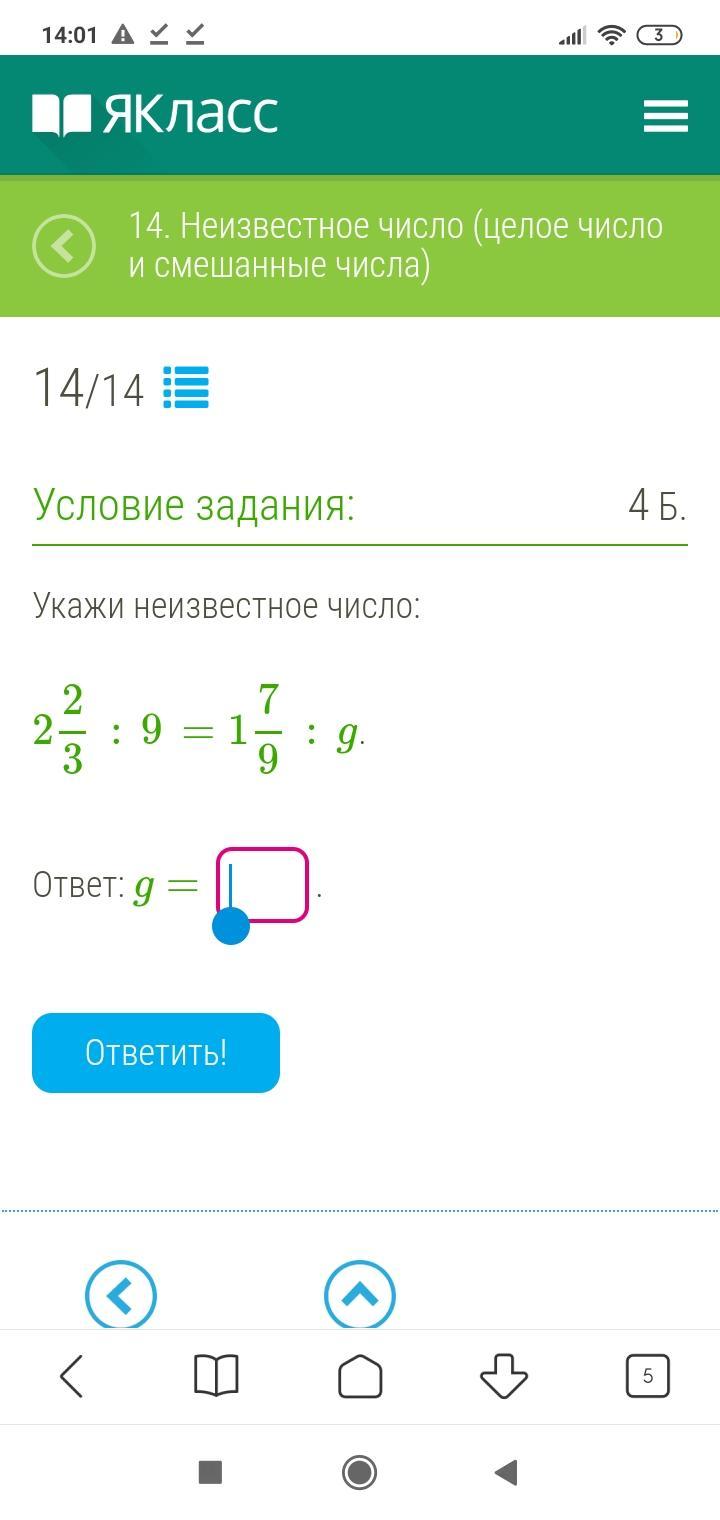Jump up with the circled up arrow
Image resolution: width=720 pixels, height=1520 pixels.
tap(360, 1296)
